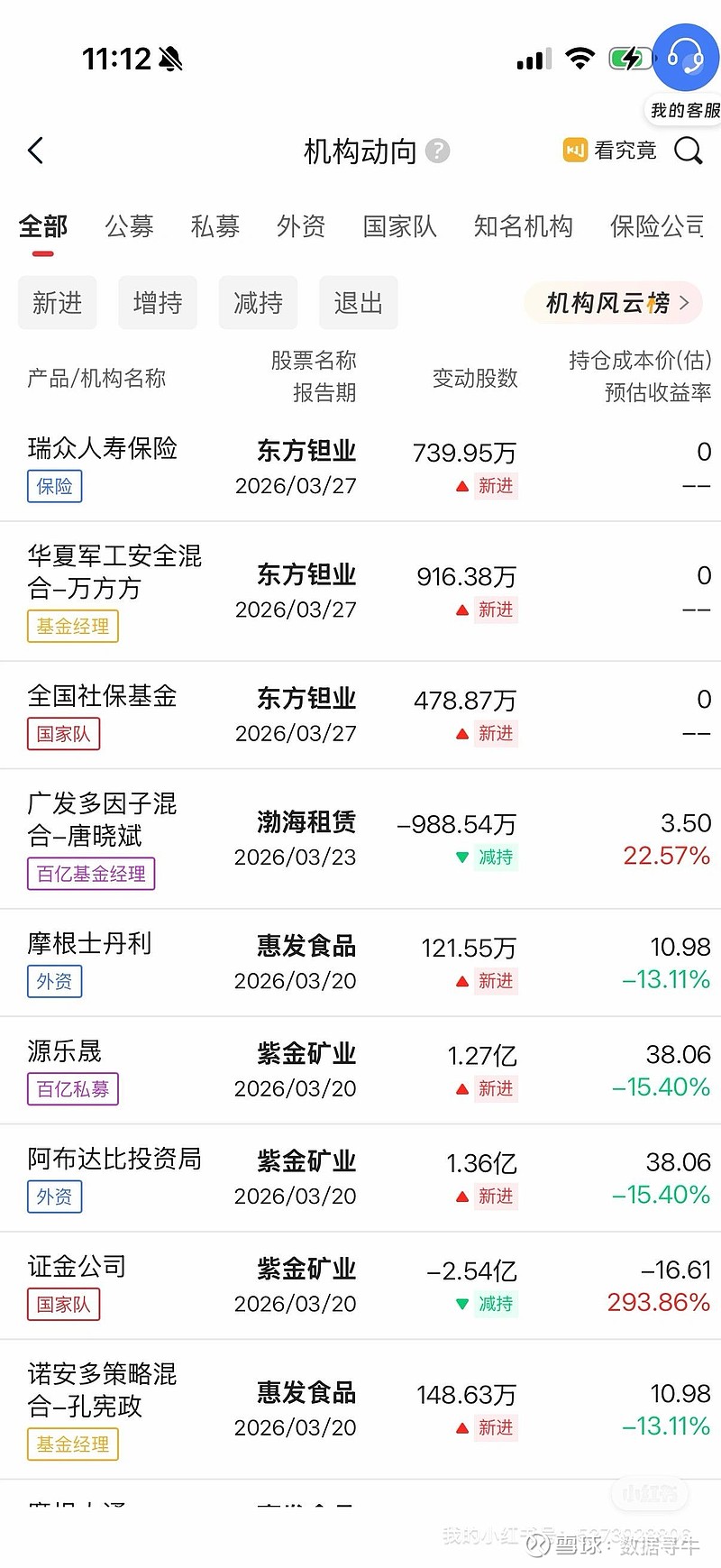Filter by 退出 chip
Viewport: 721px width, 1568px height.
pos(358,303)
